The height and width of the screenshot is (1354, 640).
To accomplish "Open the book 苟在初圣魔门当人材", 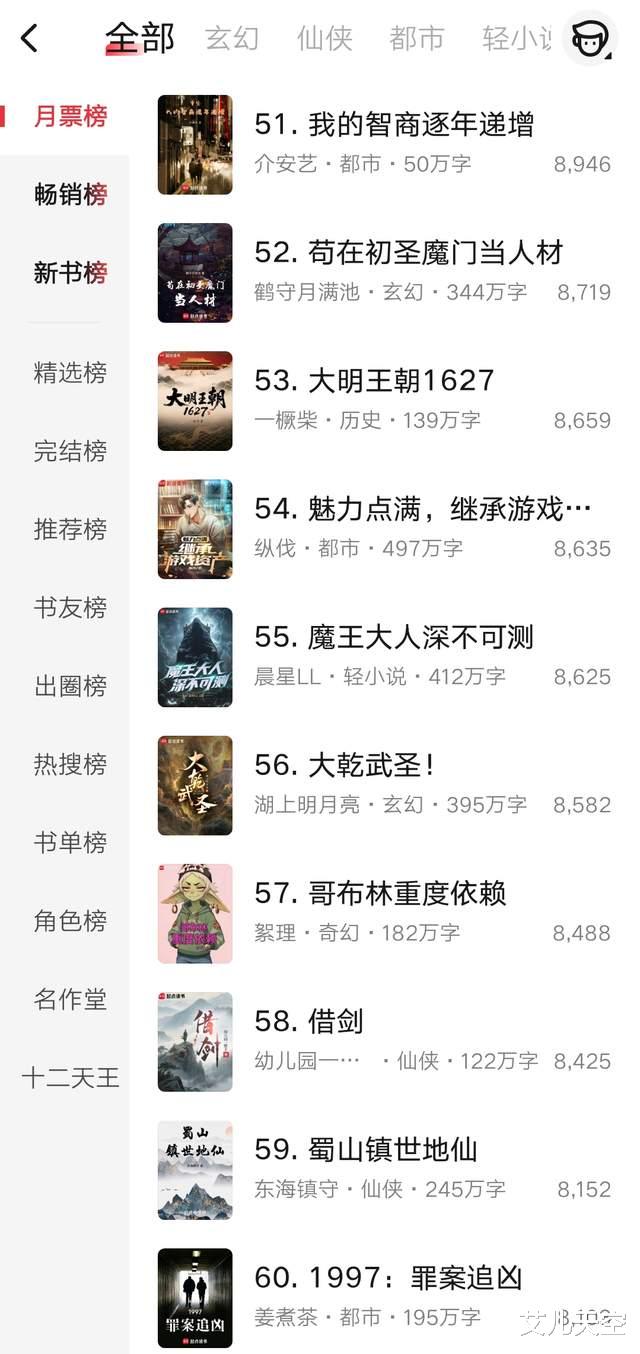I will pos(408,253).
